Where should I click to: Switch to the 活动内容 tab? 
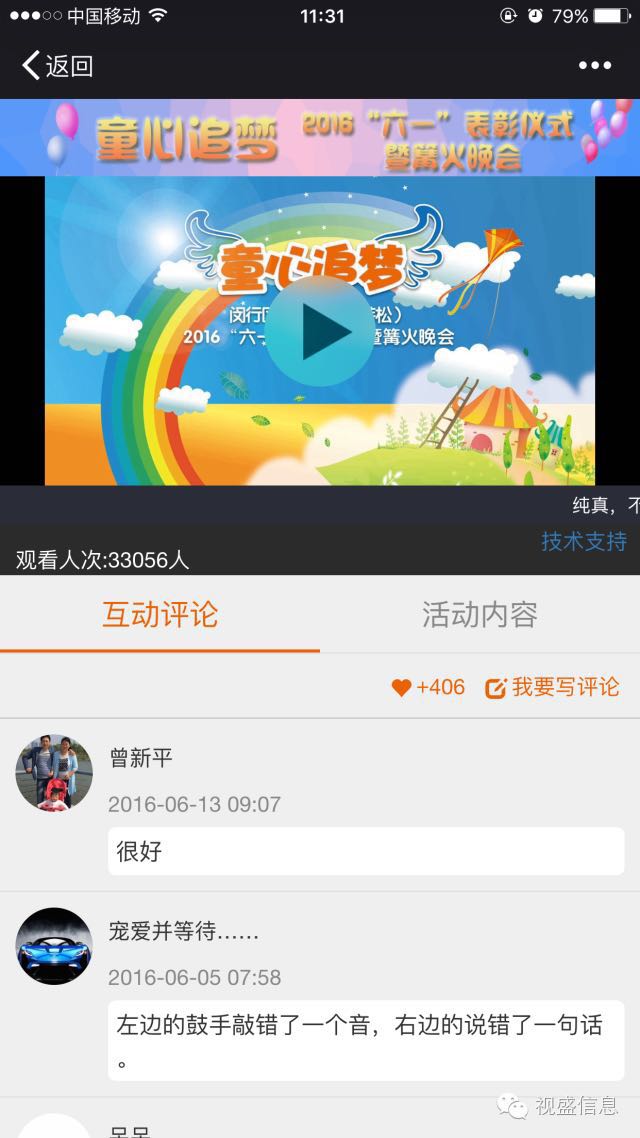tap(479, 614)
